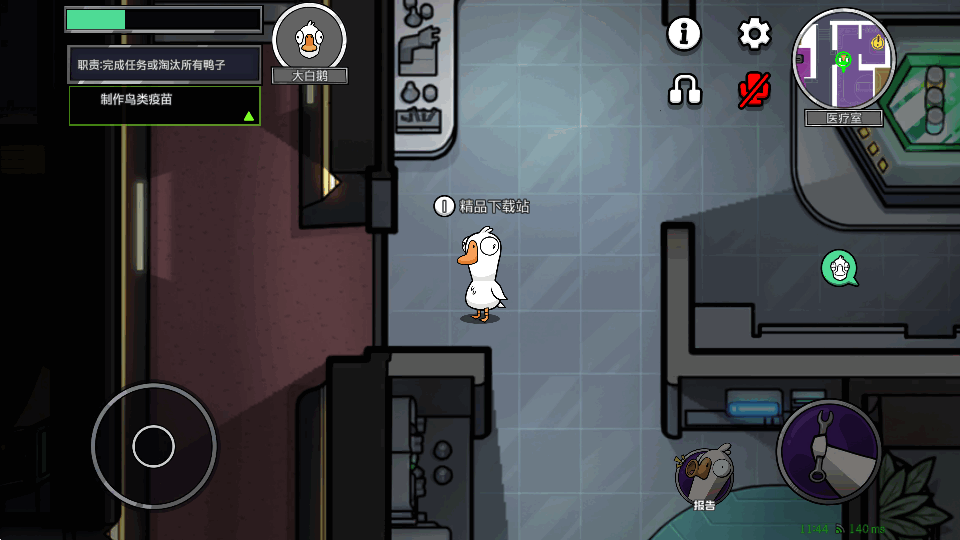Unmute the red microphone icon
The height and width of the screenshot is (540, 960).
(x=754, y=91)
